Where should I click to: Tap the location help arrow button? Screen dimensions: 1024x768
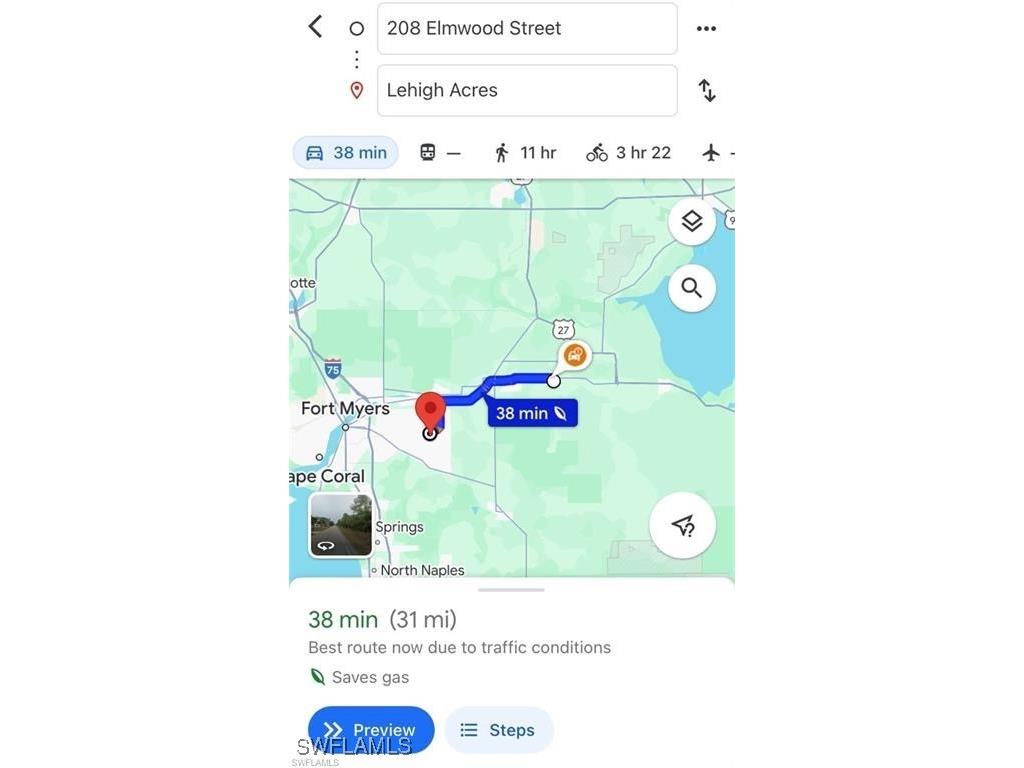[682, 525]
